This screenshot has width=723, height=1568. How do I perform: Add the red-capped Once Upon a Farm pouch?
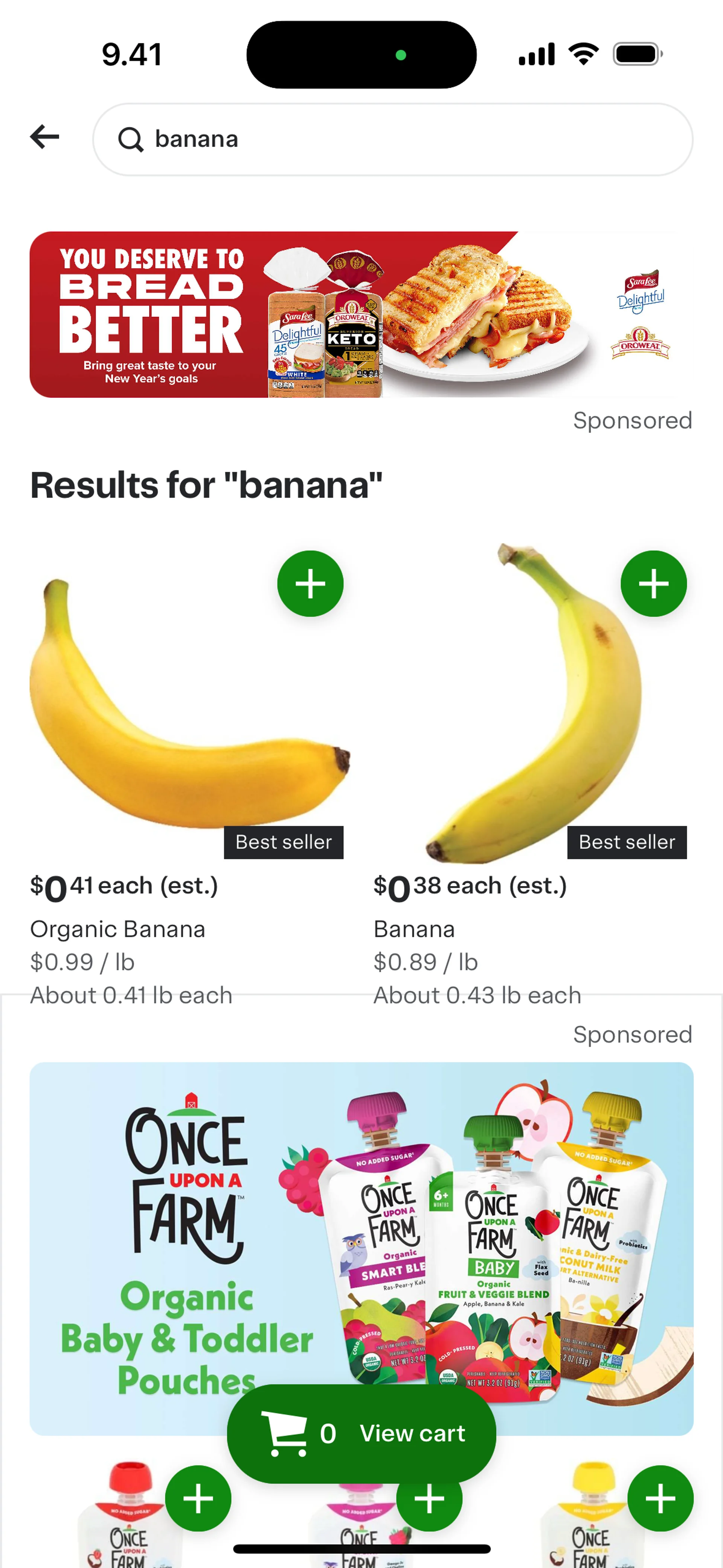coord(198,1498)
